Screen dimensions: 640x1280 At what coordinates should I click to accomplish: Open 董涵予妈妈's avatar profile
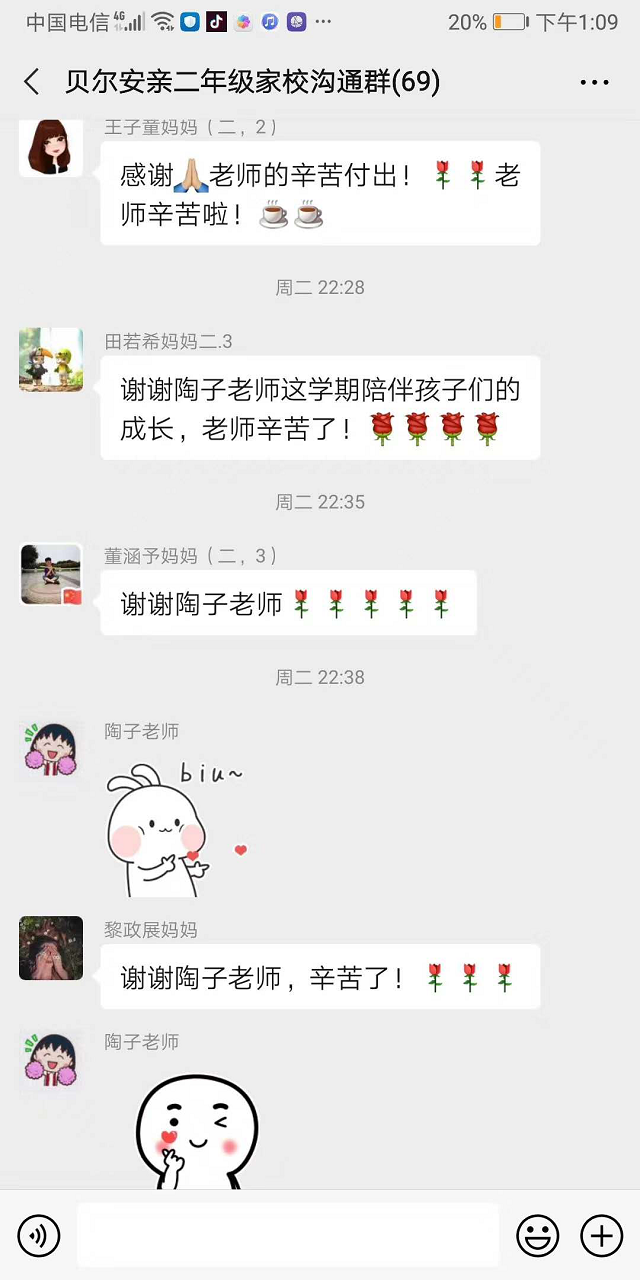[51, 574]
